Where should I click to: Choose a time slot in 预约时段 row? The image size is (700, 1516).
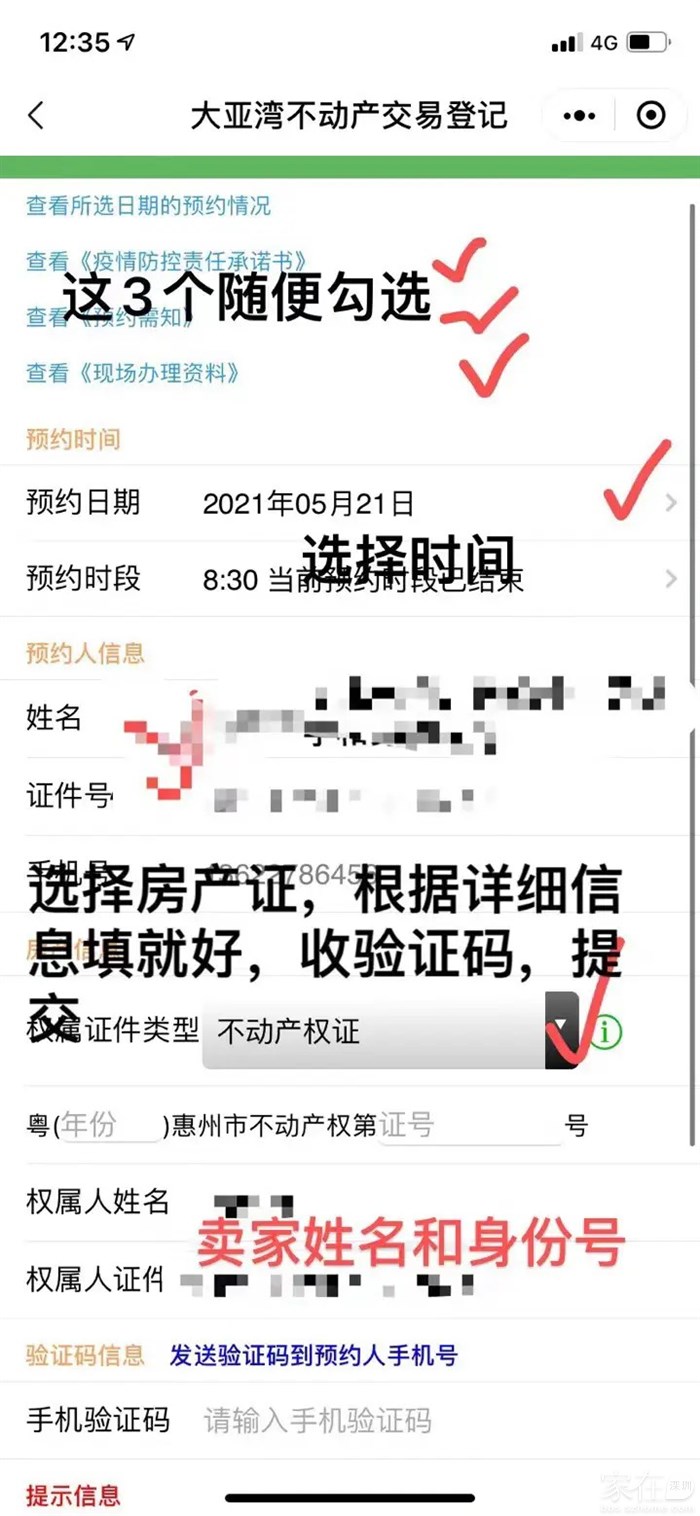tap(350, 579)
